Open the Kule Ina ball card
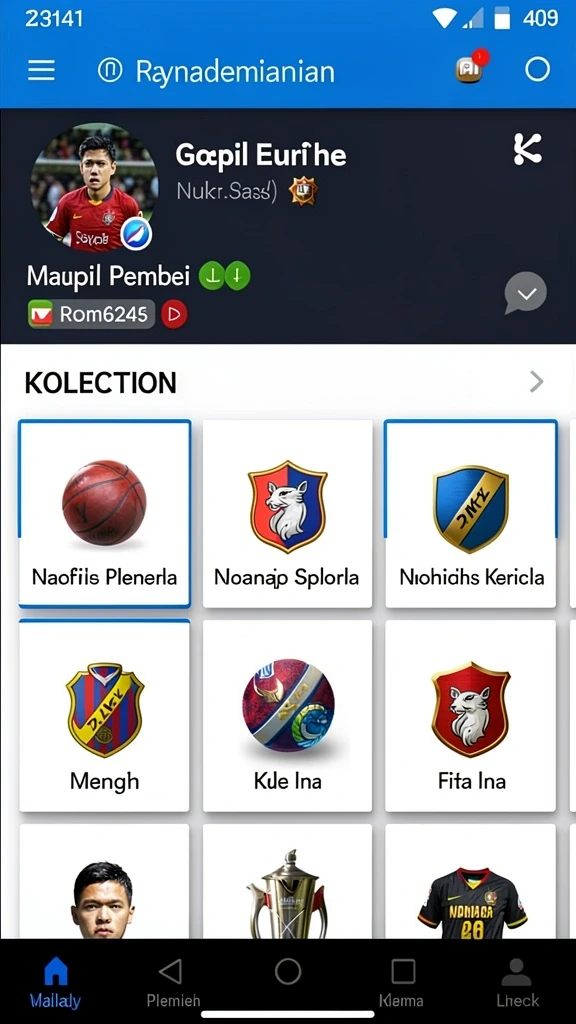Viewport: 576px width, 1024px height. (287, 716)
